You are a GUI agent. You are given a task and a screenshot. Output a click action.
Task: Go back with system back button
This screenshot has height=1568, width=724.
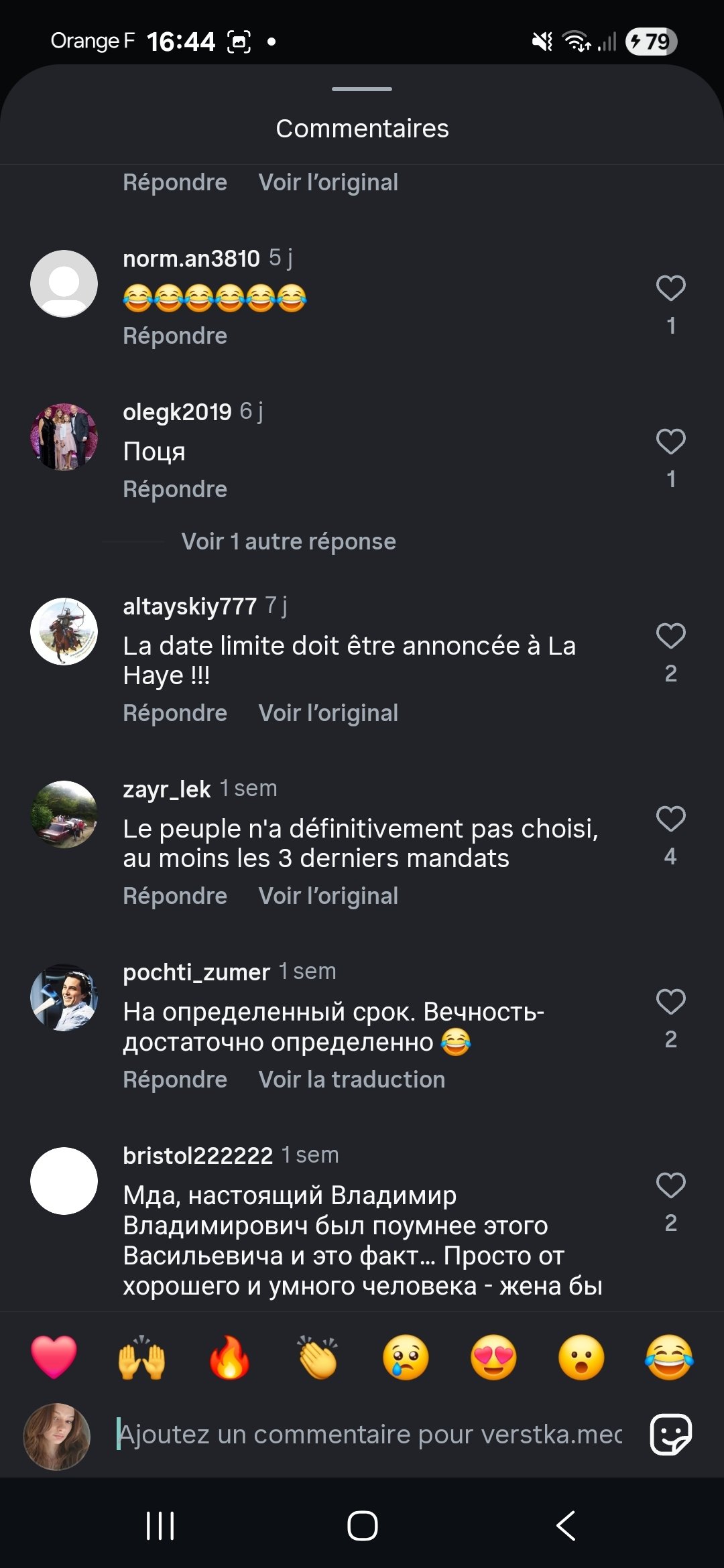point(566,1526)
